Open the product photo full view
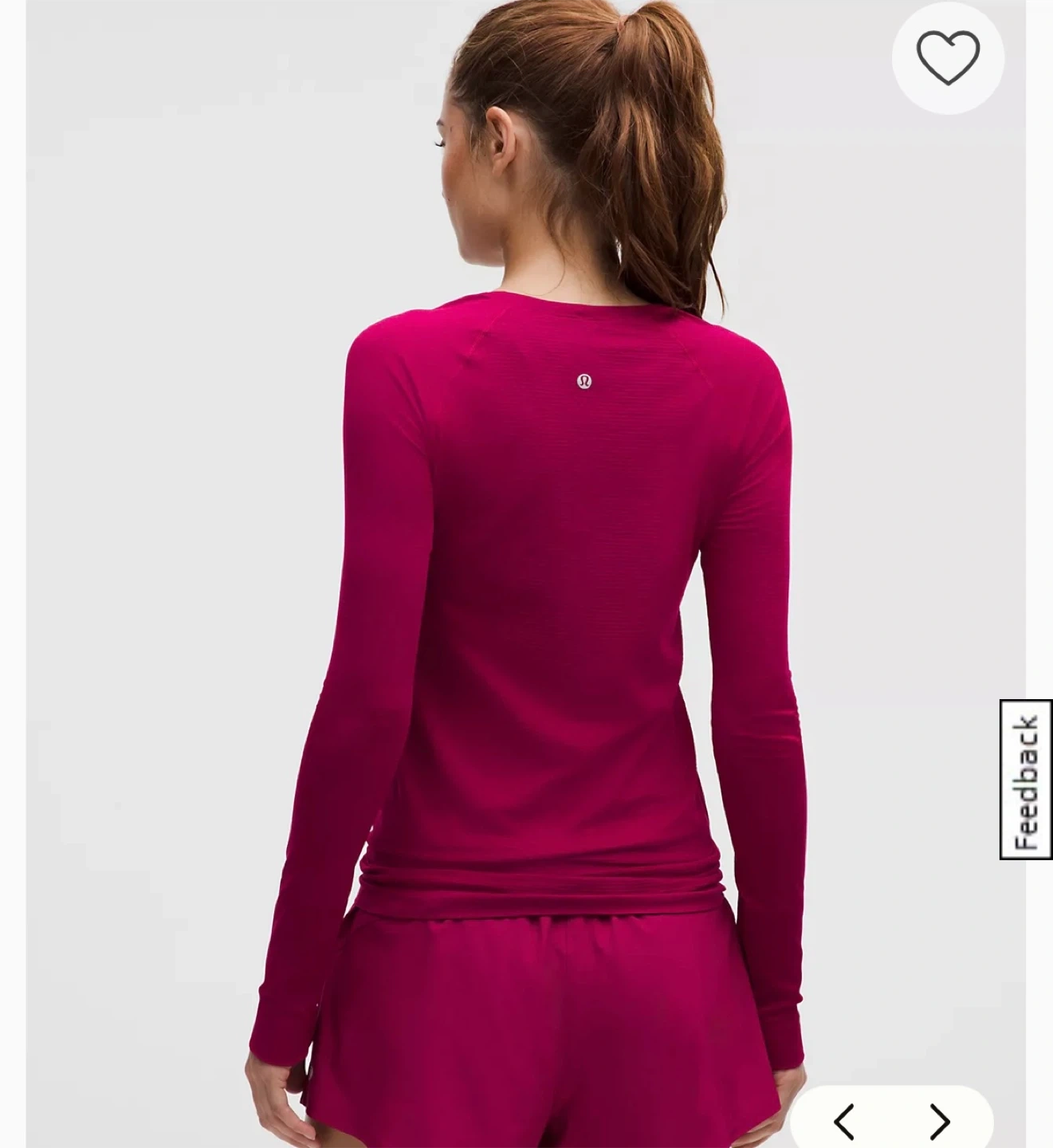 pyautogui.click(x=525, y=574)
